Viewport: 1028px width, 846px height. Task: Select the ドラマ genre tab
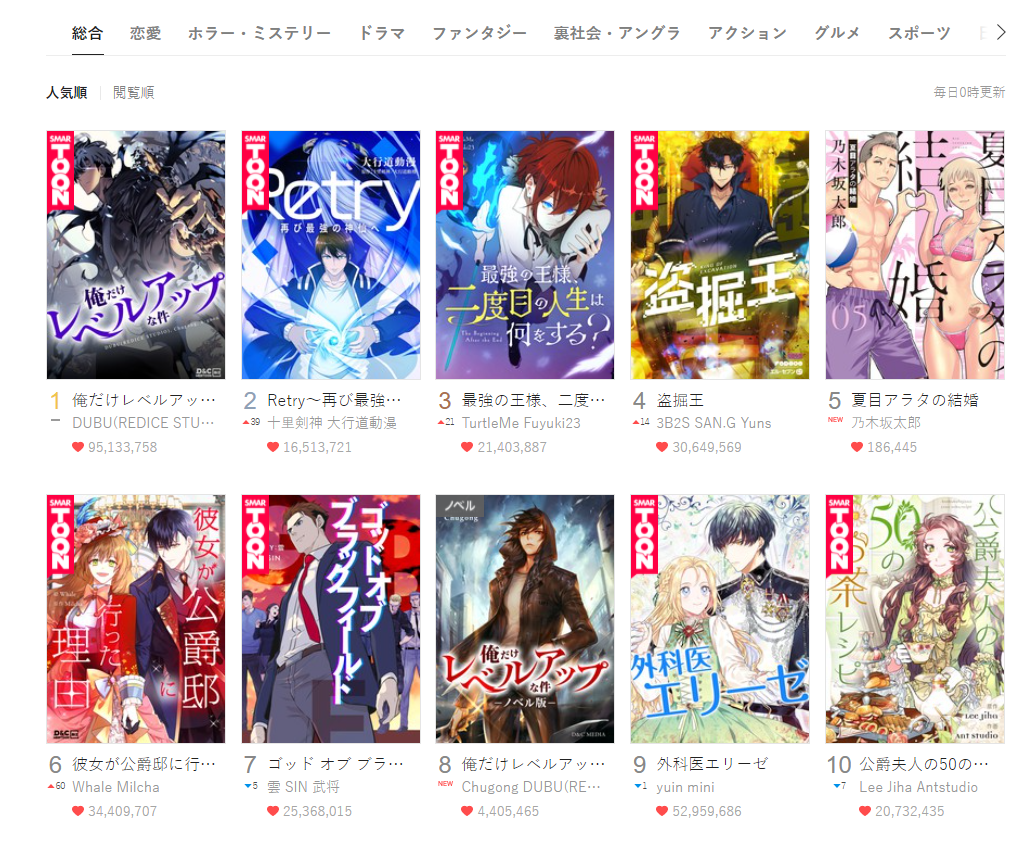[382, 33]
